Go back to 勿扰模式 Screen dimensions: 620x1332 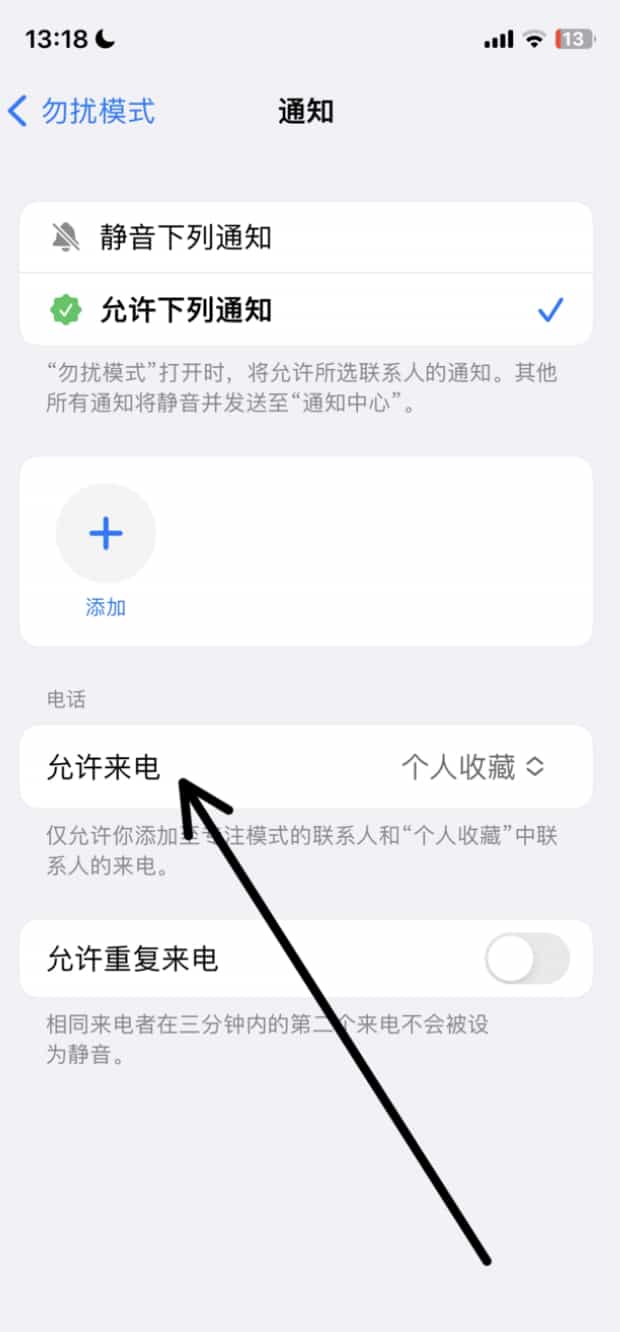(81, 111)
